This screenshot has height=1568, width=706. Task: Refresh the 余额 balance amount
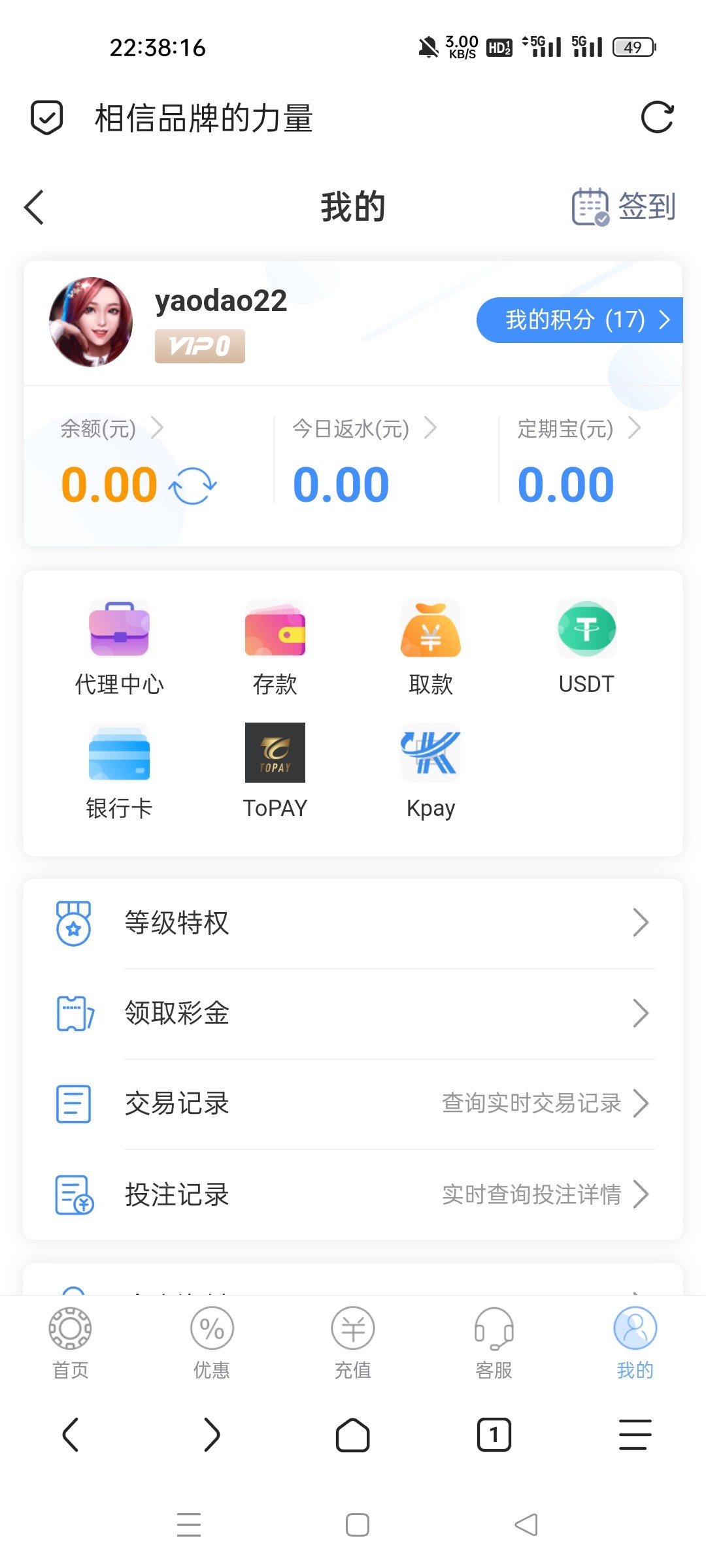[193, 486]
